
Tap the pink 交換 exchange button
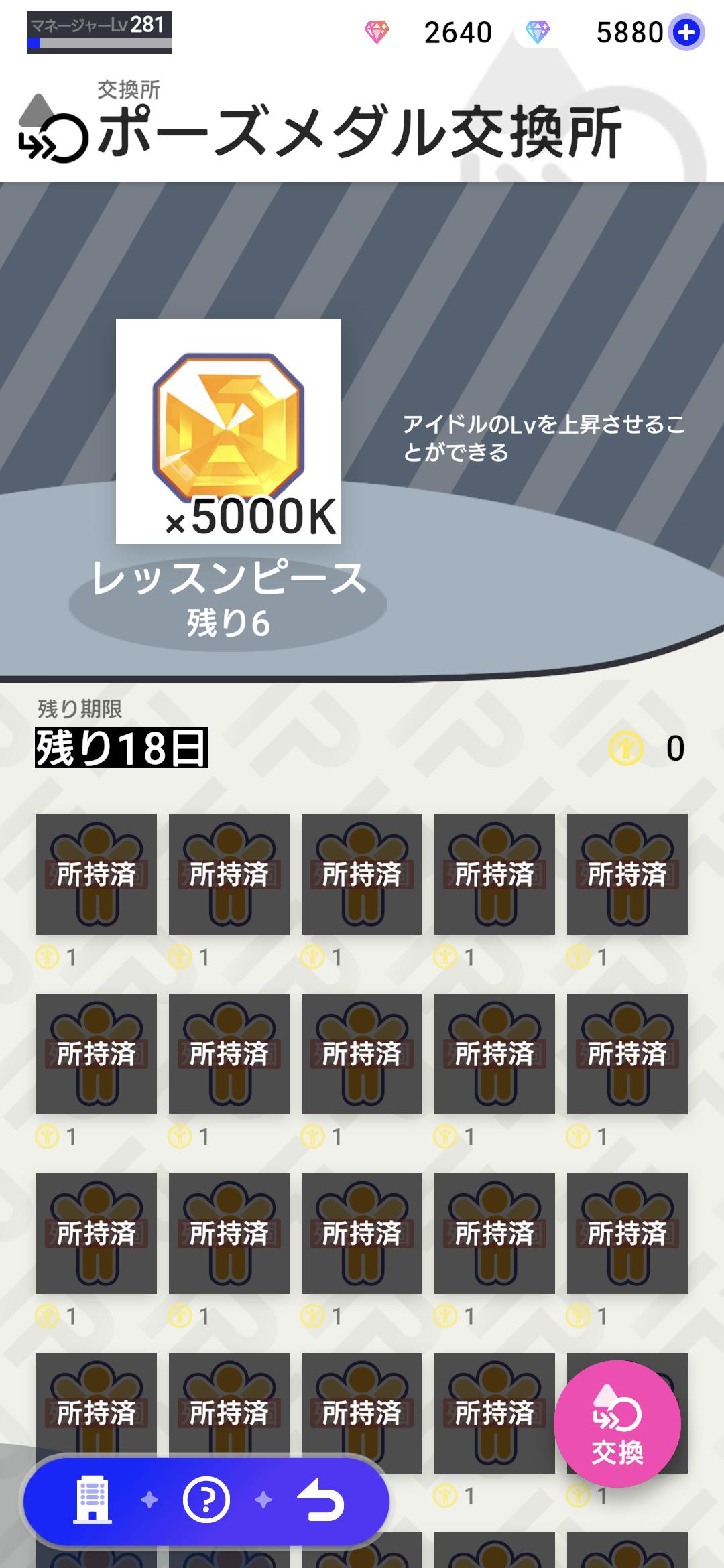click(x=617, y=1424)
